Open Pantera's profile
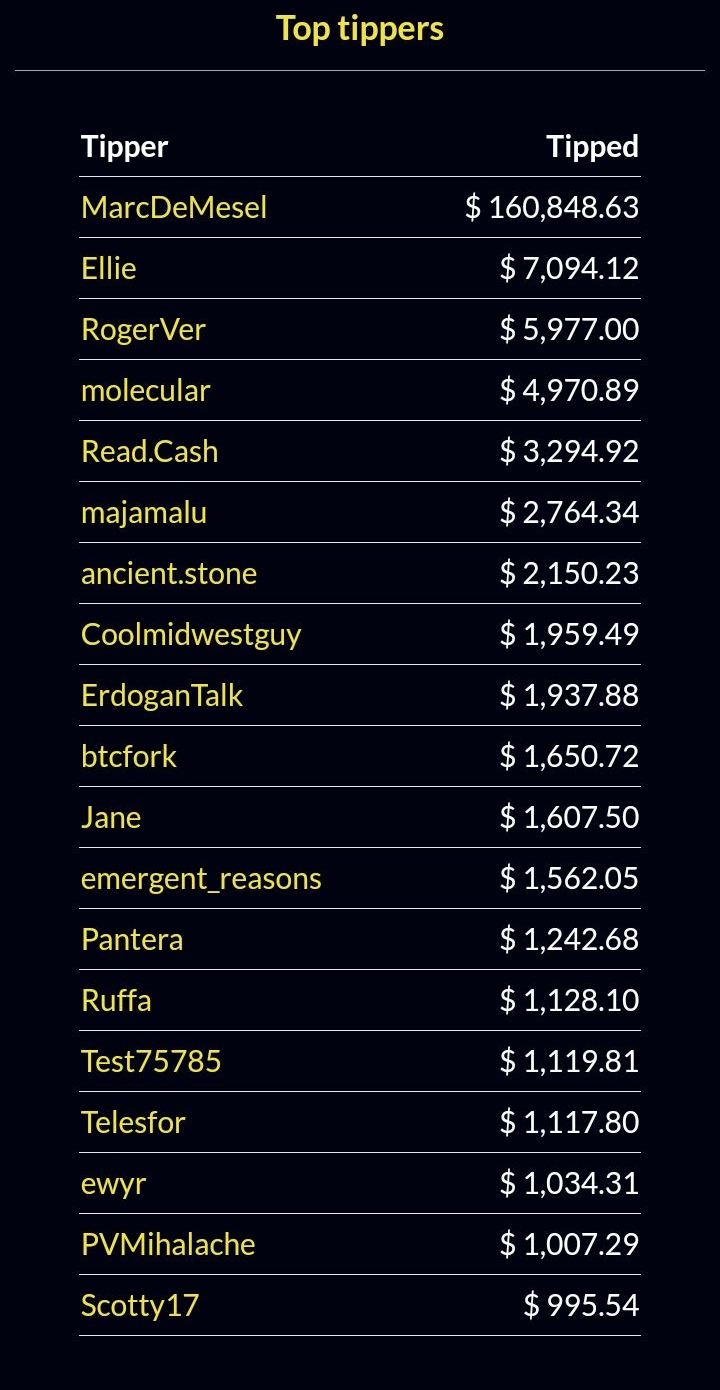This screenshot has width=720, height=1390. [x=132, y=939]
